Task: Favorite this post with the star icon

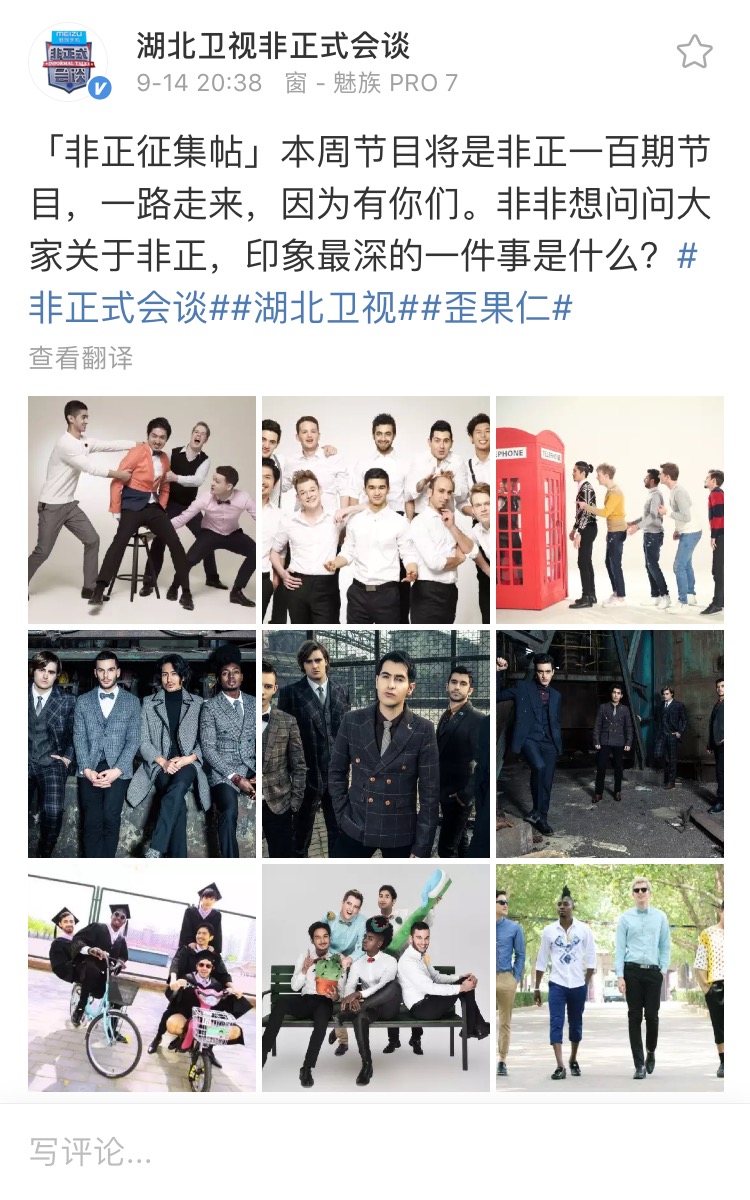Action: coord(694,52)
